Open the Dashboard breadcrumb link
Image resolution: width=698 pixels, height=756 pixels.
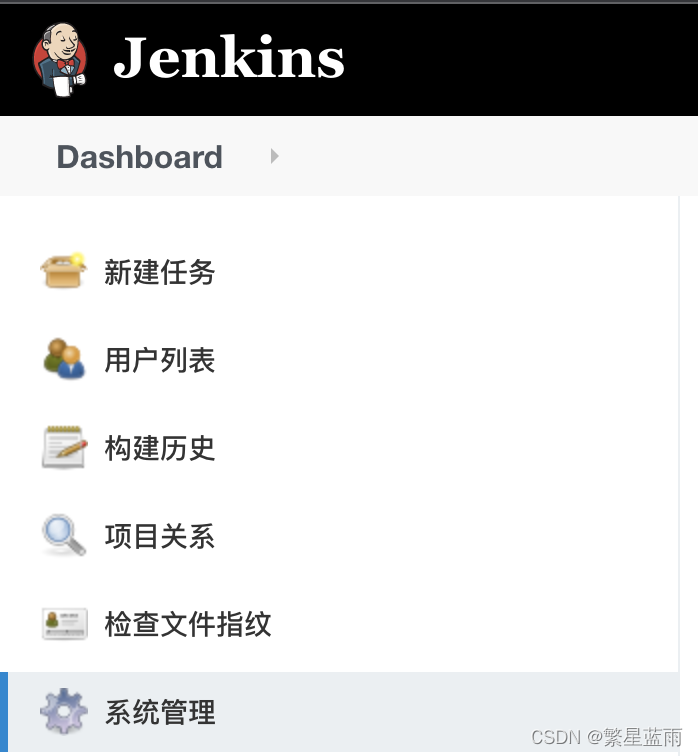pos(139,157)
